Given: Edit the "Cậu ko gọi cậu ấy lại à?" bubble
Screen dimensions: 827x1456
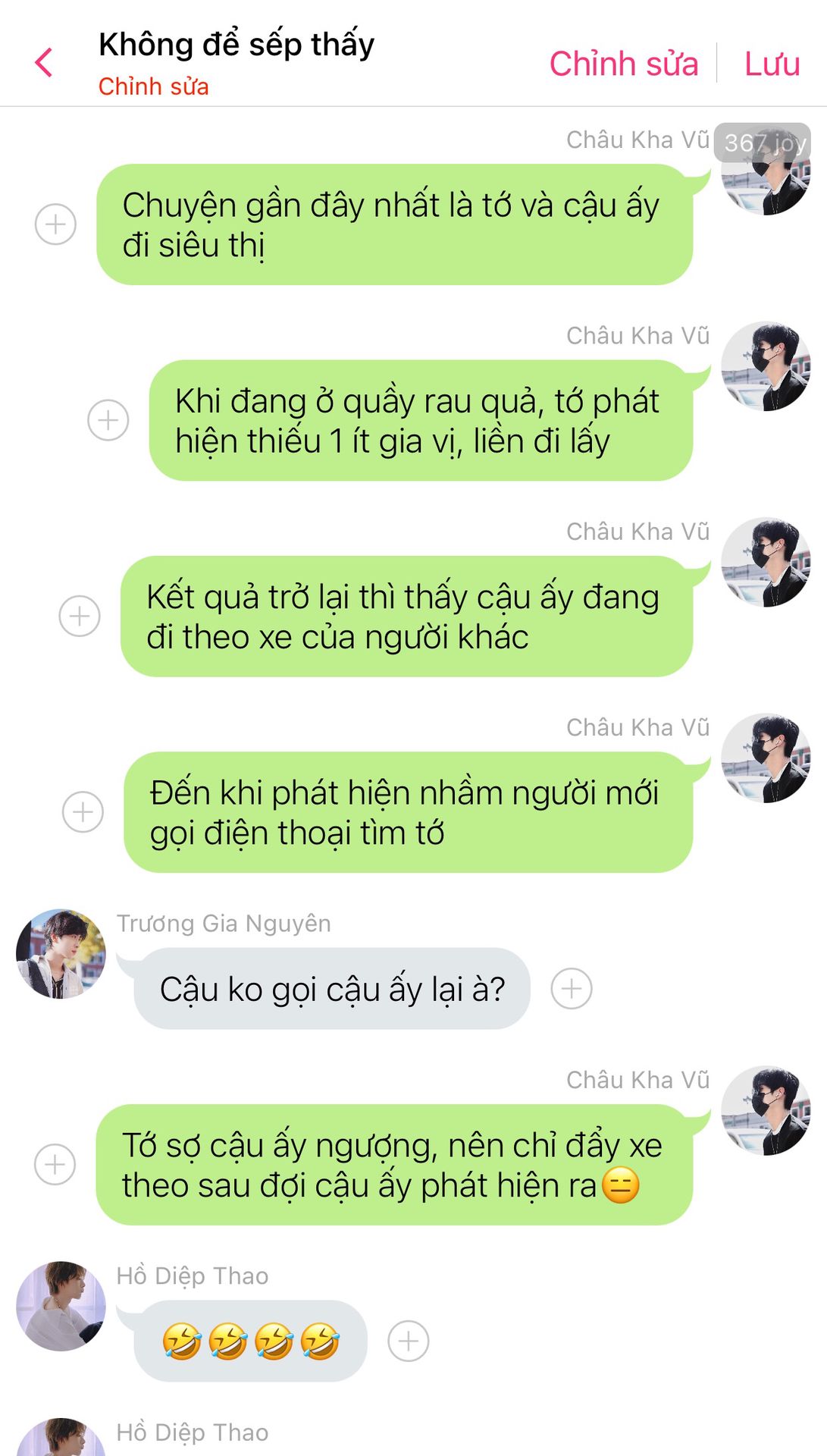Looking at the screenshot, I should click(331, 989).
